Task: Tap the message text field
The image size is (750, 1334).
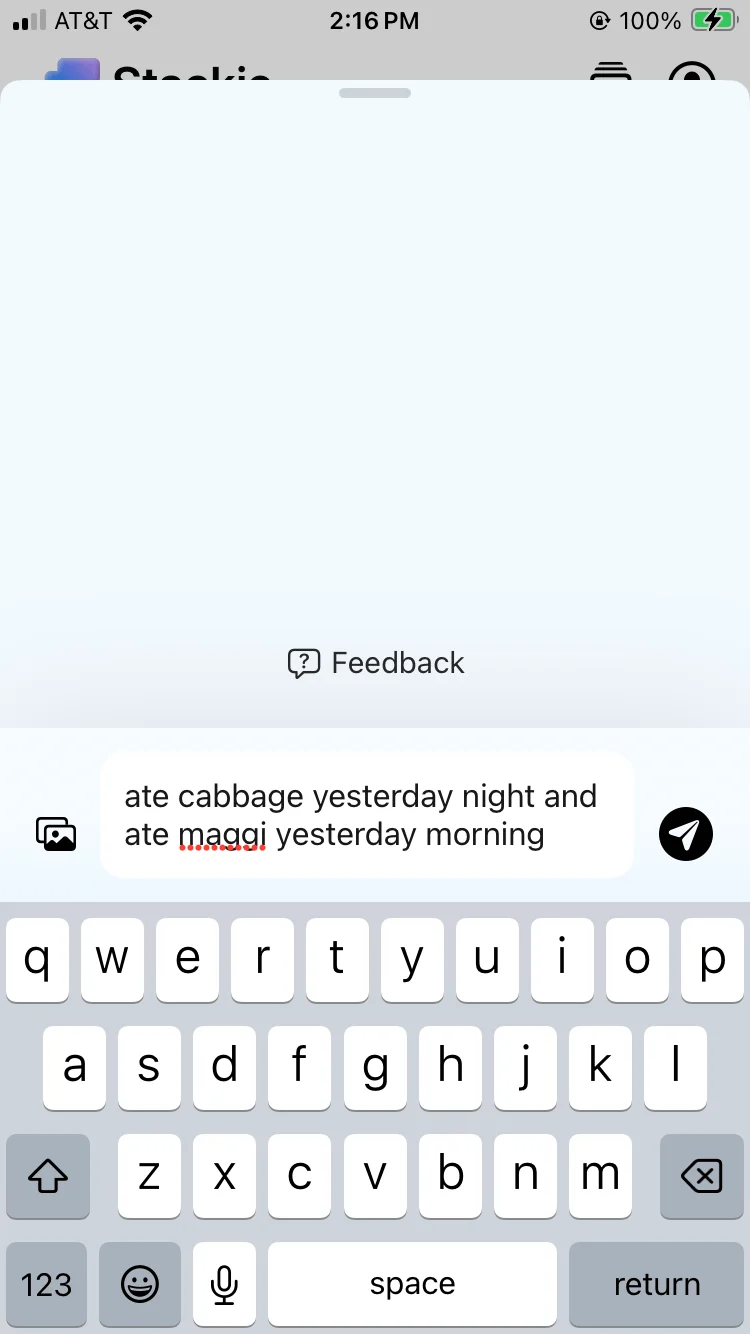Action: (x=366, y=815)
